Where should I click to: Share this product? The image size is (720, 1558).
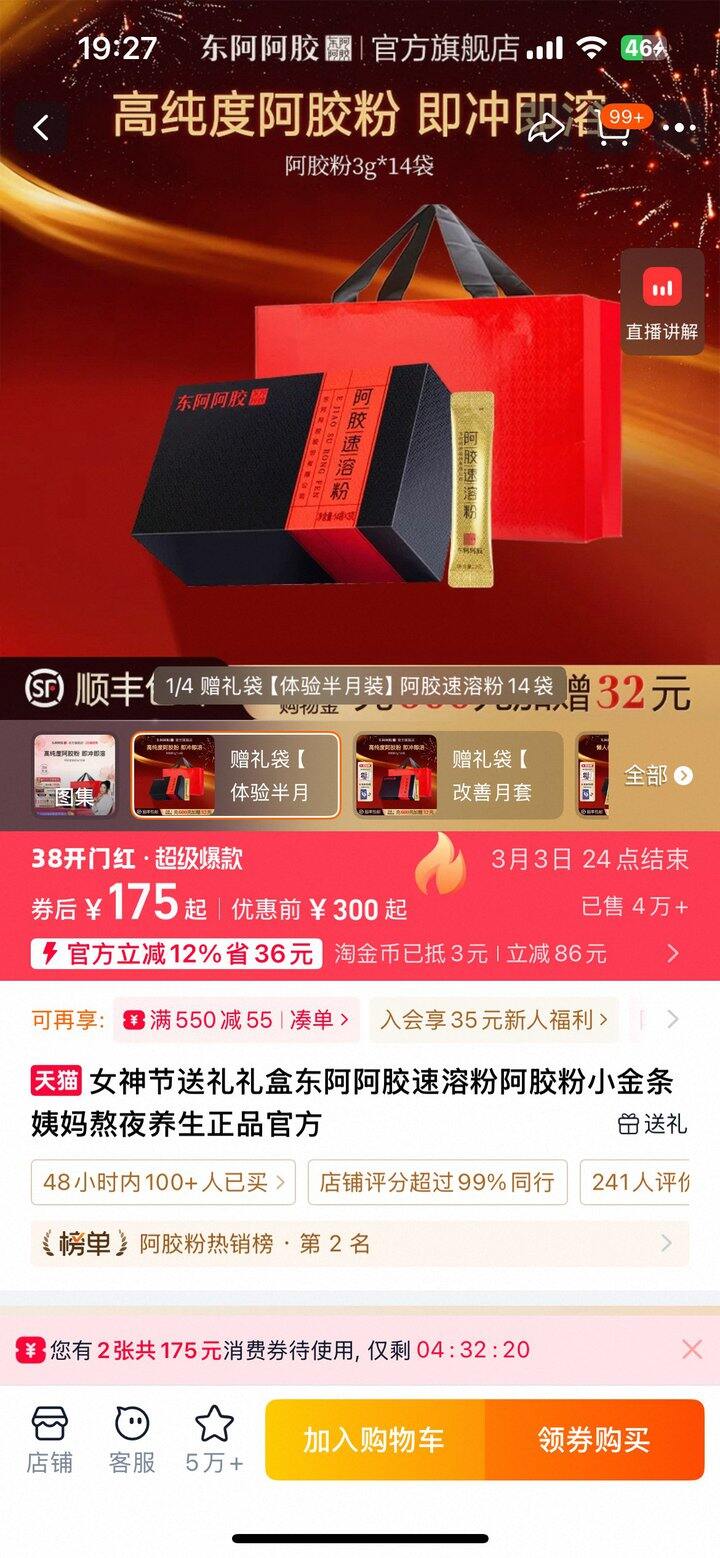546,128
